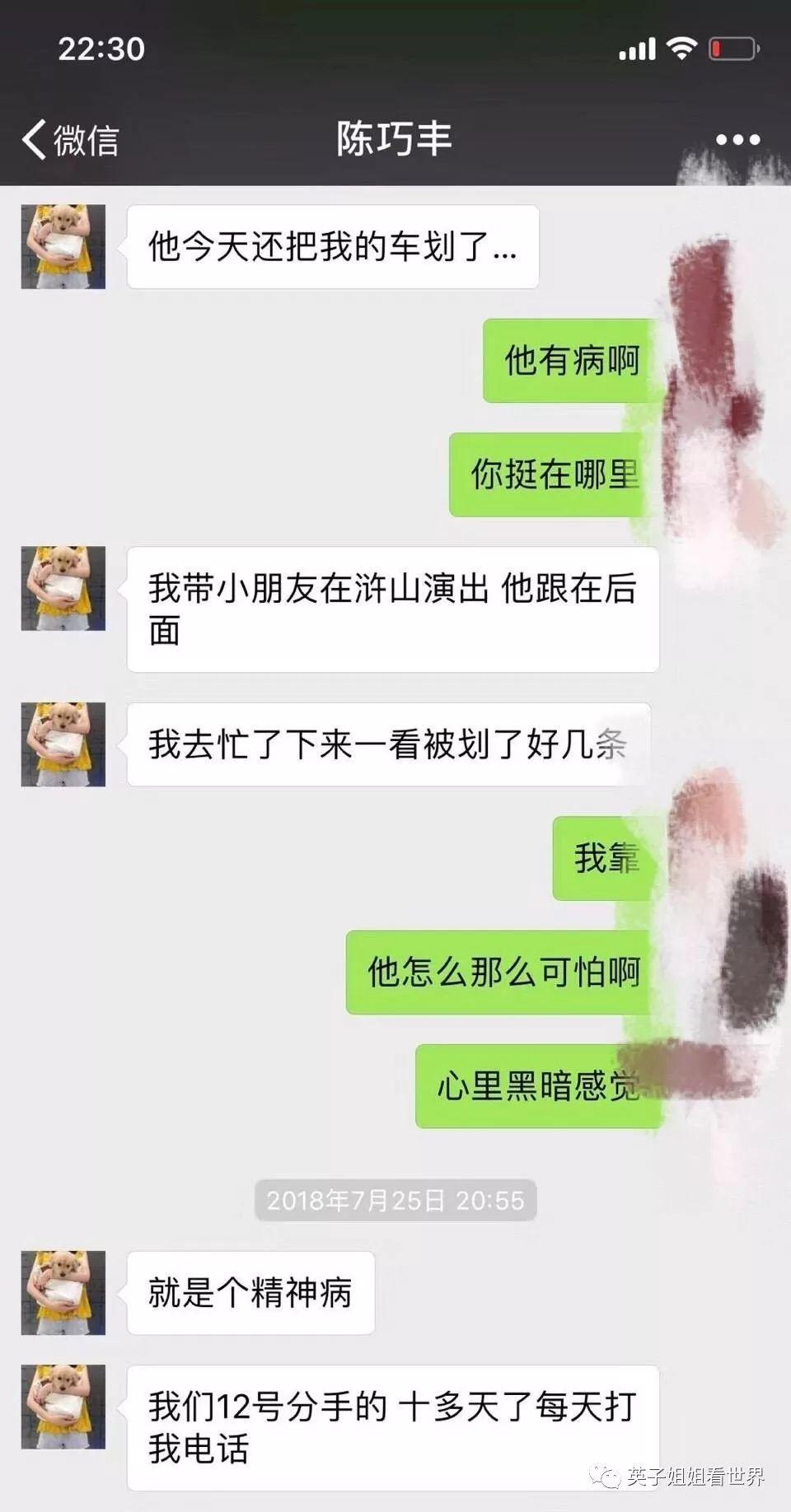Image resolution: width=791 pixels, height=1512 pixels.
Task: Go back to the 微信 chat list
Action: (x=70, y=139)
